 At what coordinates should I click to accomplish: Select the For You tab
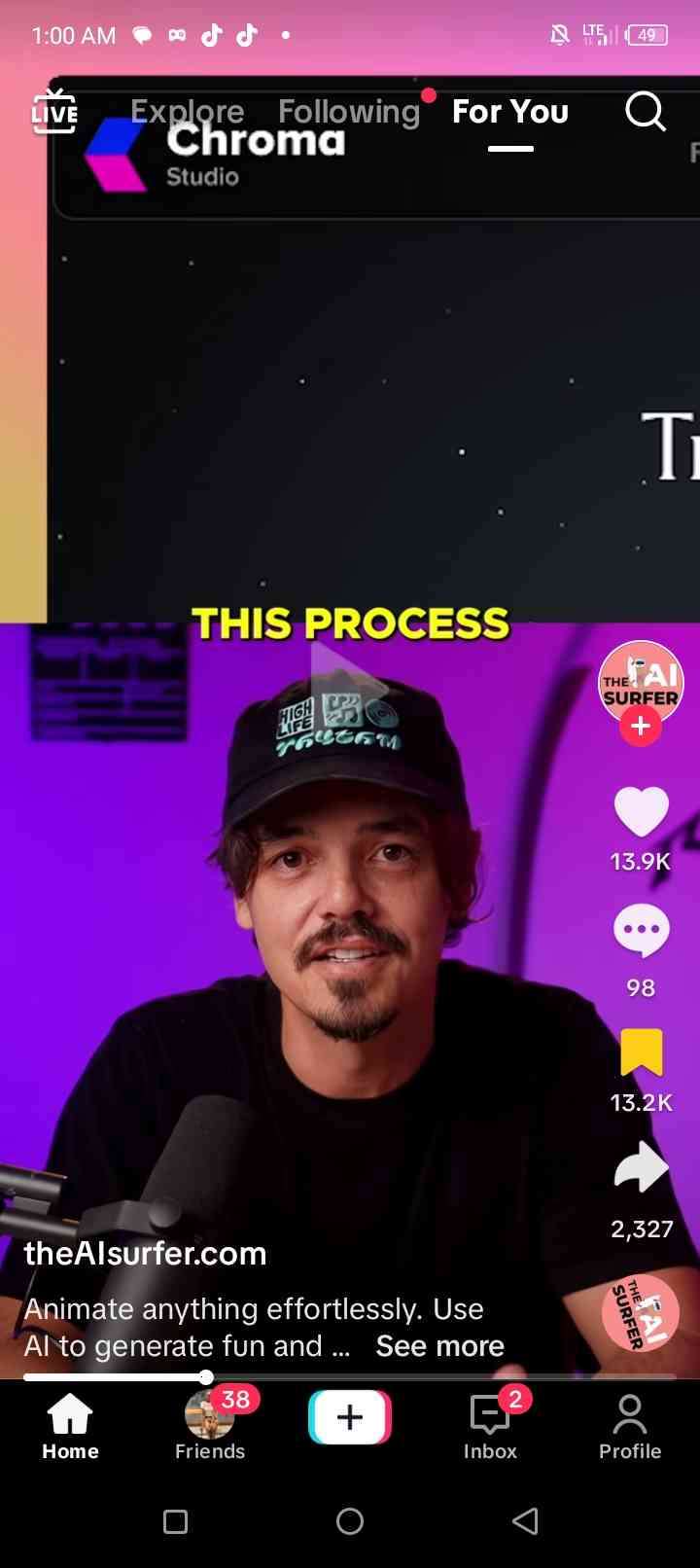[x=509, y=112]
